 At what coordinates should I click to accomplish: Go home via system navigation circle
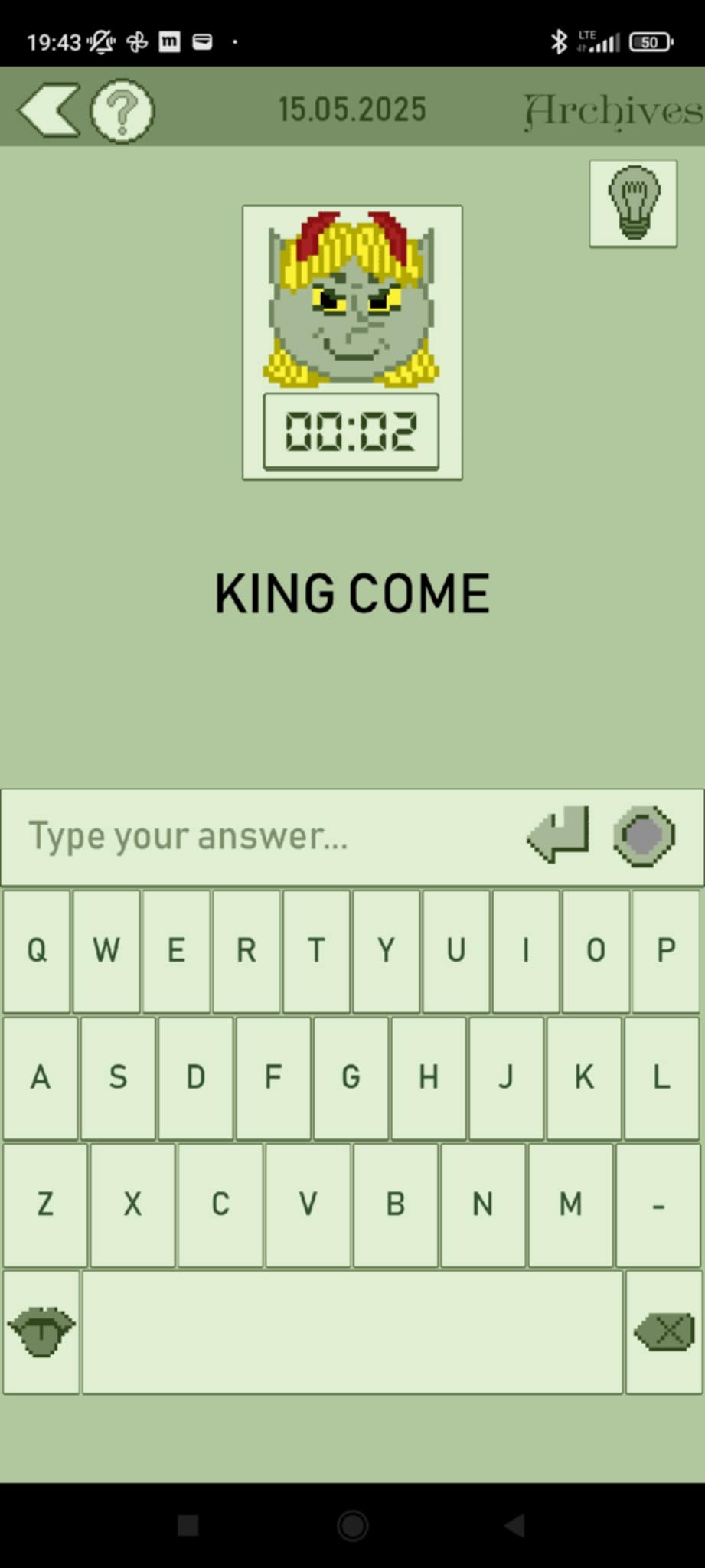(352, 1526)
